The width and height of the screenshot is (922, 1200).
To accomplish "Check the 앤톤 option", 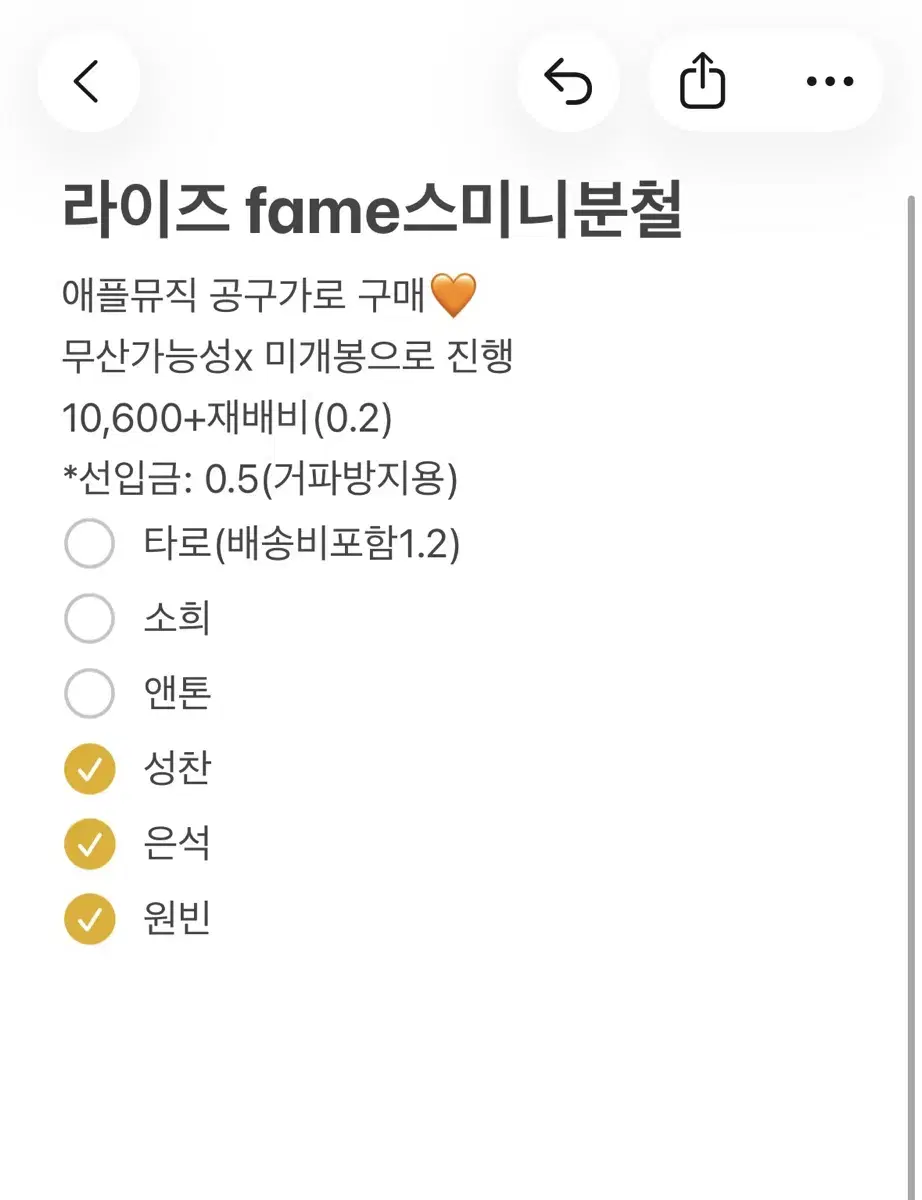I will (89, 692).
